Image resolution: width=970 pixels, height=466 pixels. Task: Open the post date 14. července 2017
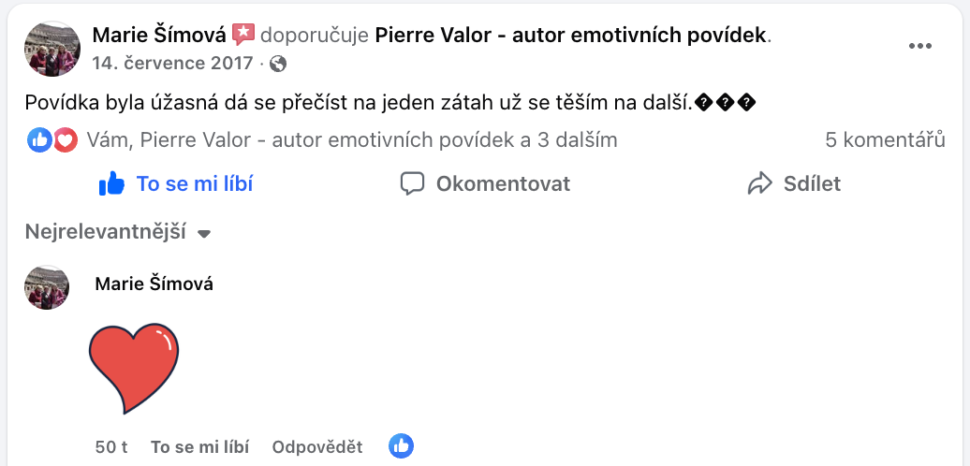(173, 63)
